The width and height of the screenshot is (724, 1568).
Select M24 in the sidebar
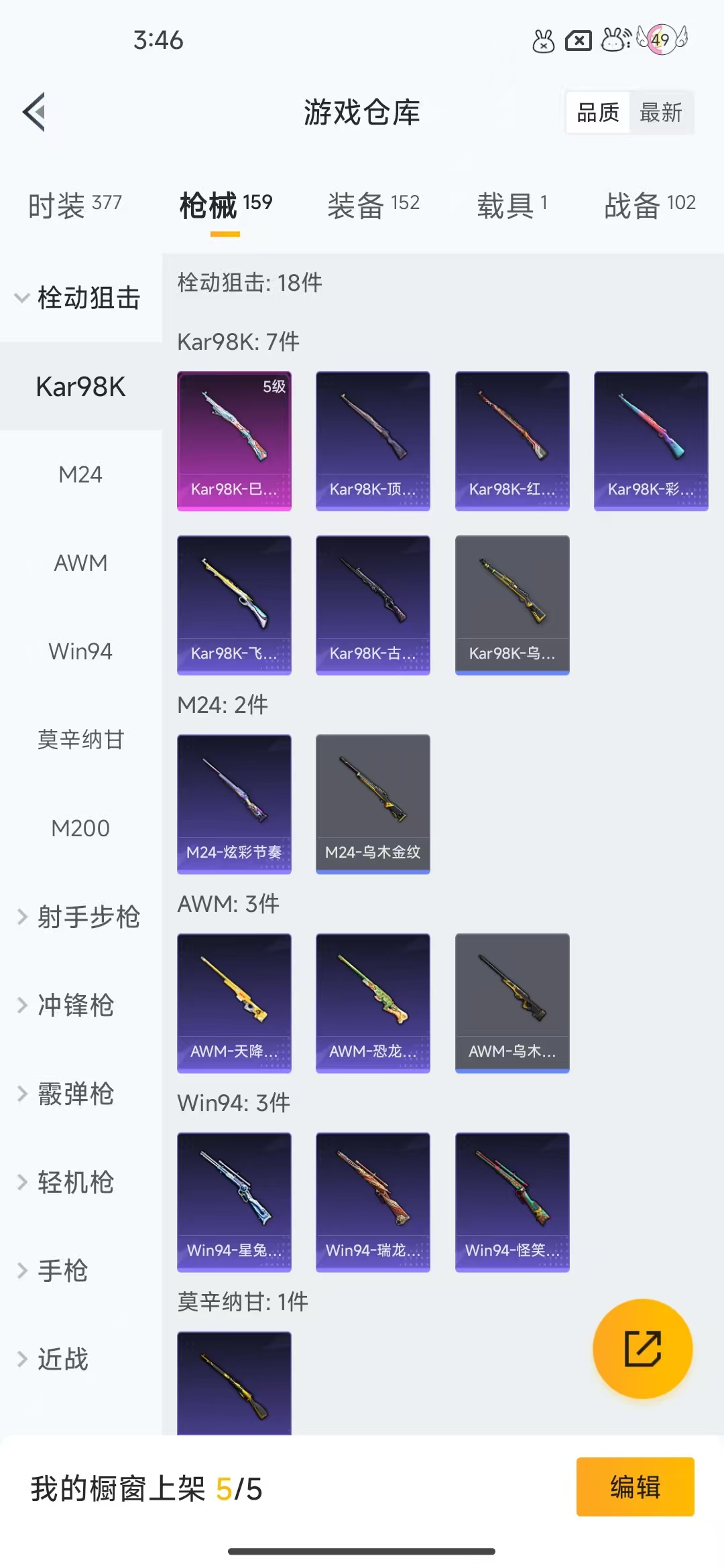coord(80,474)
